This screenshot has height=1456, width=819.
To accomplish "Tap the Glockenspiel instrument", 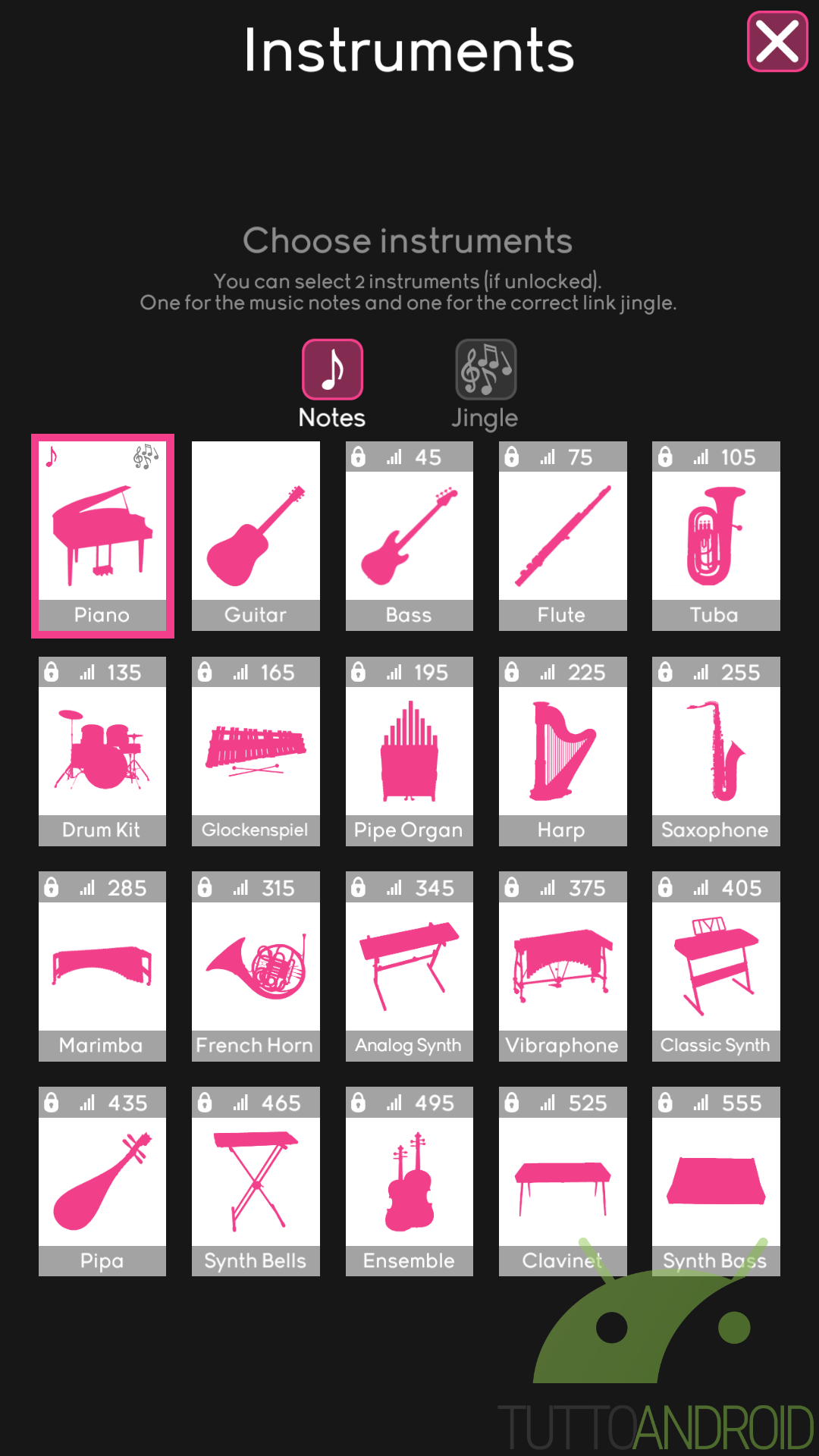I will (256, 752).
